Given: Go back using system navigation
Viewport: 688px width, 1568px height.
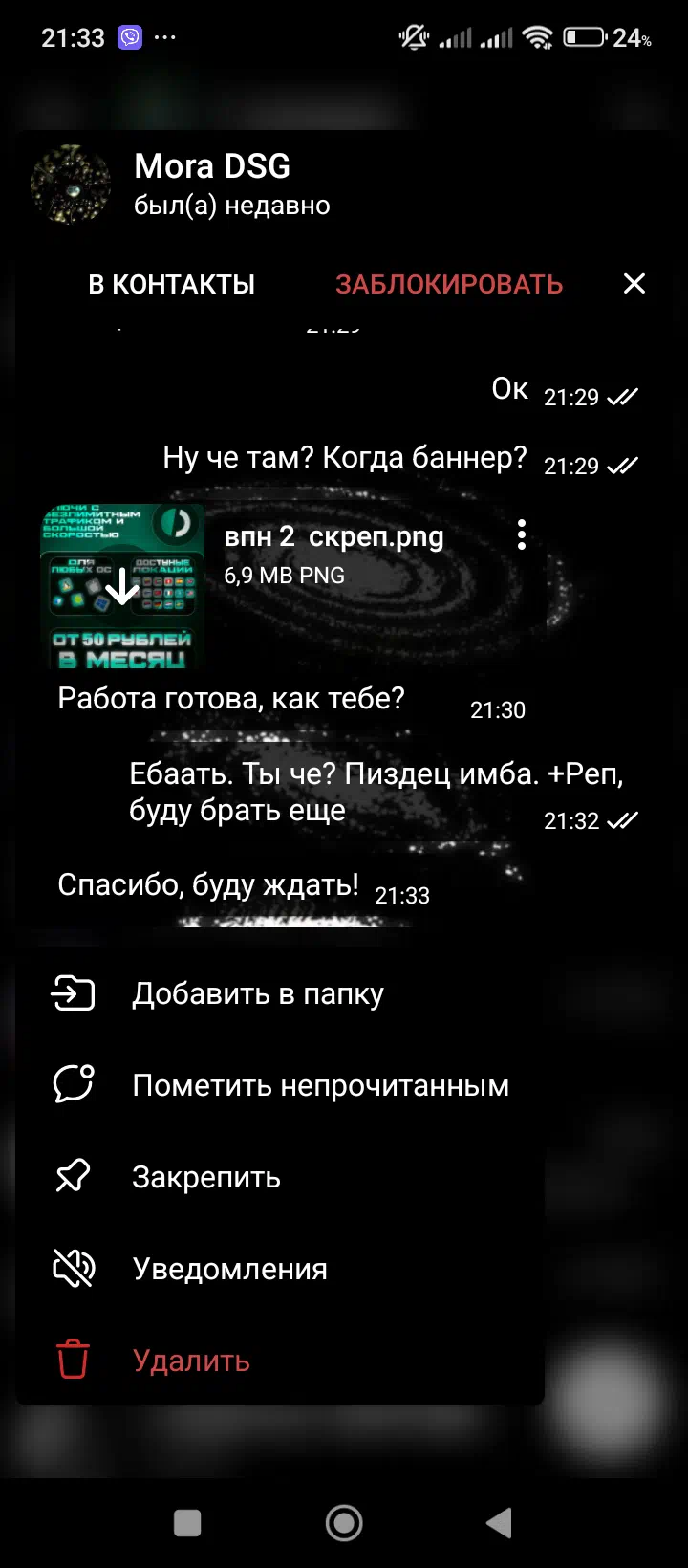Looking at the screenshot, I should click(499, 1523).
